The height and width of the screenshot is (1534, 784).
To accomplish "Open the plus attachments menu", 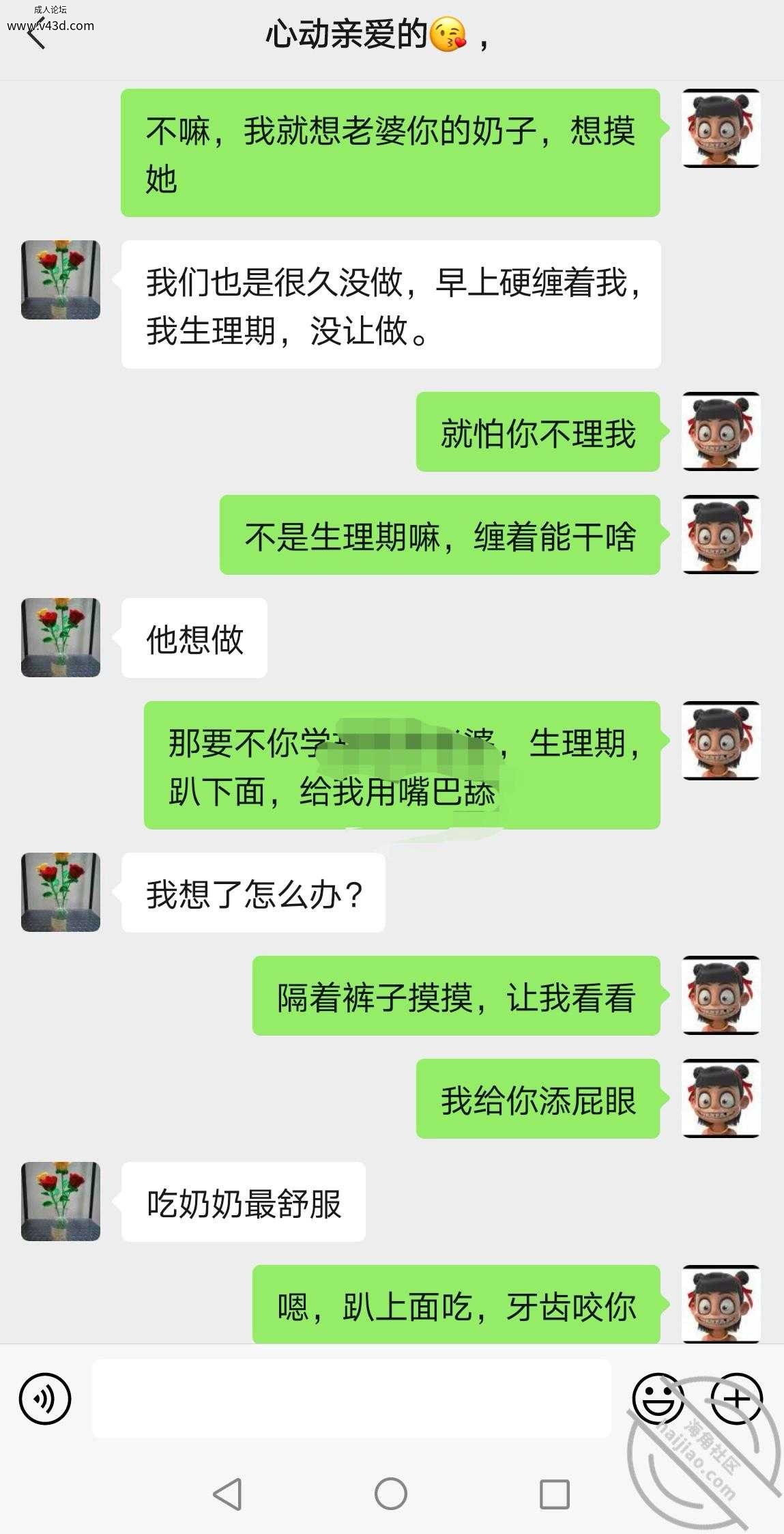I will (x=736, y=1398).
